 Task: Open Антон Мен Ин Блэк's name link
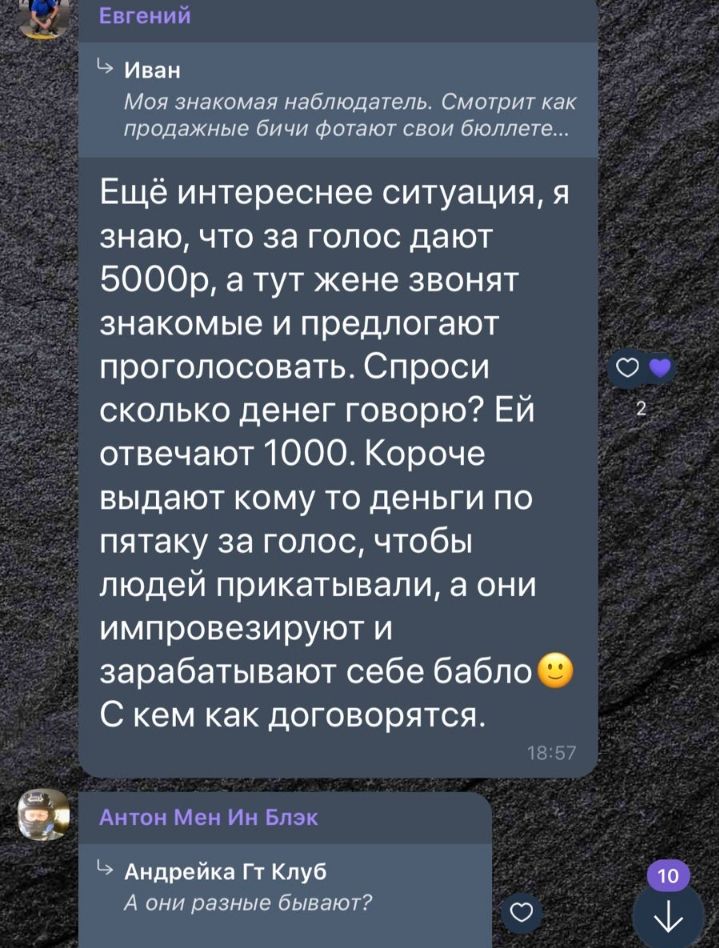tap(208, 817)
